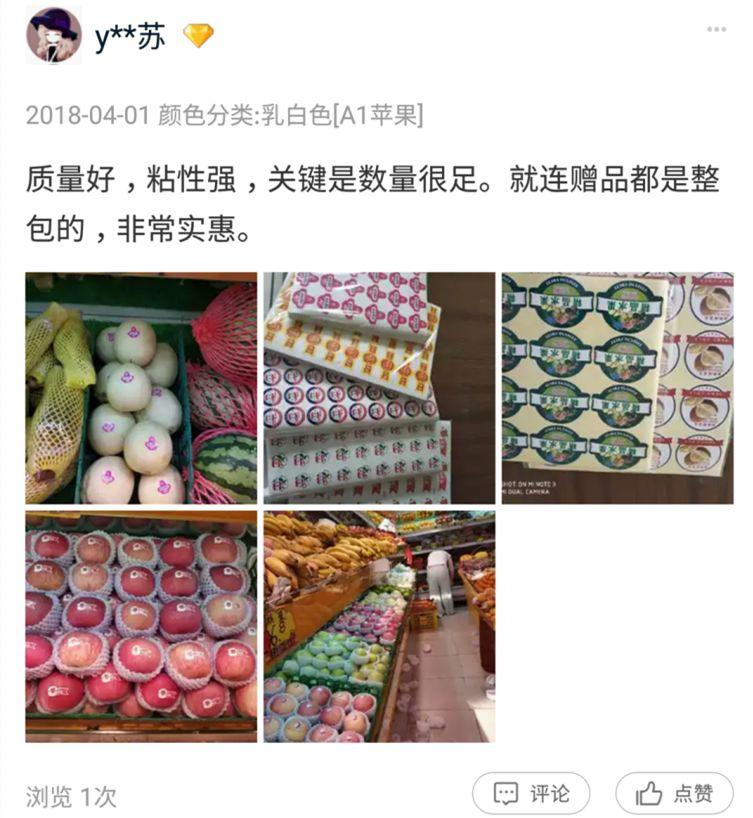The image size is (753, 818).
Task: Open the yellow label stickers photo
Action: [617, 388]
